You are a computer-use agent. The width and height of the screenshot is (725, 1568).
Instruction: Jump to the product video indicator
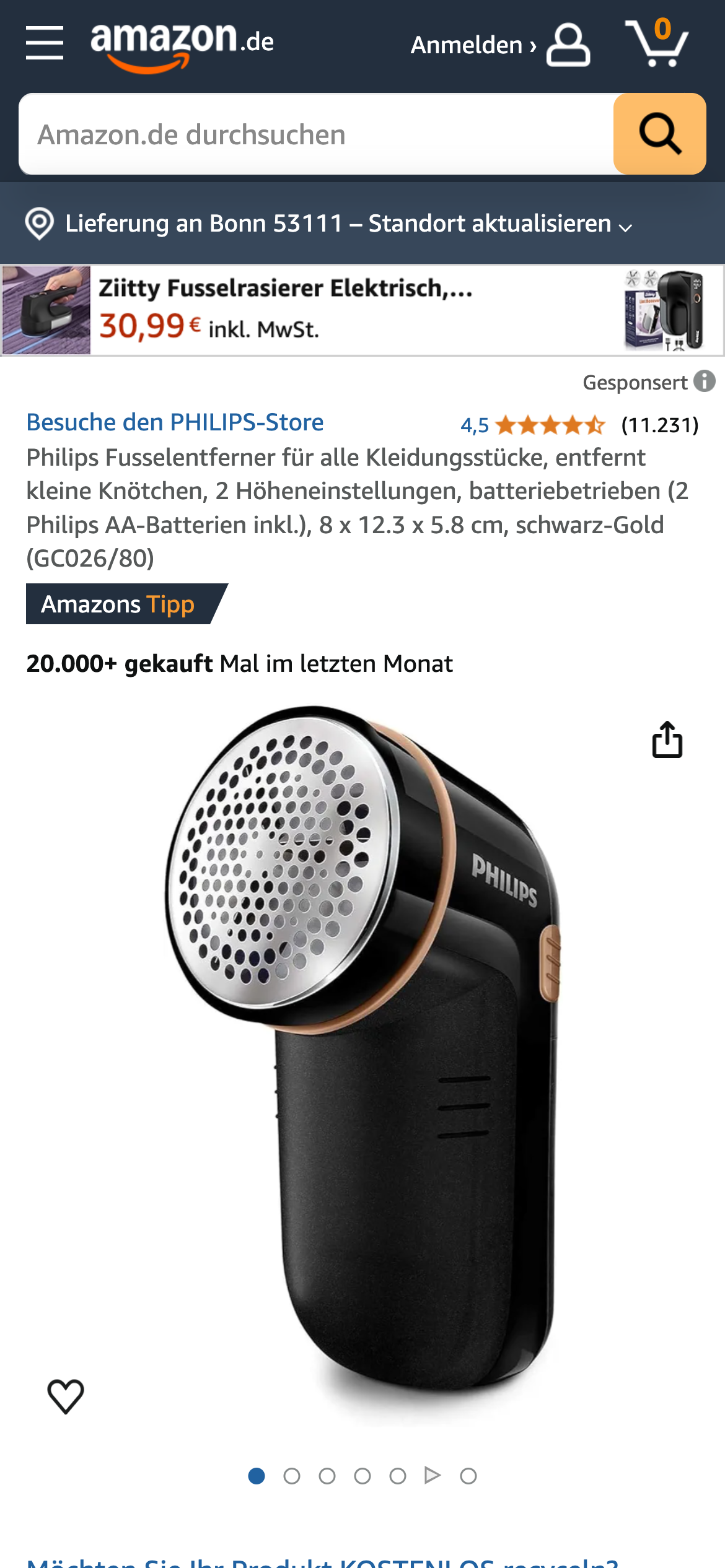433,1476
